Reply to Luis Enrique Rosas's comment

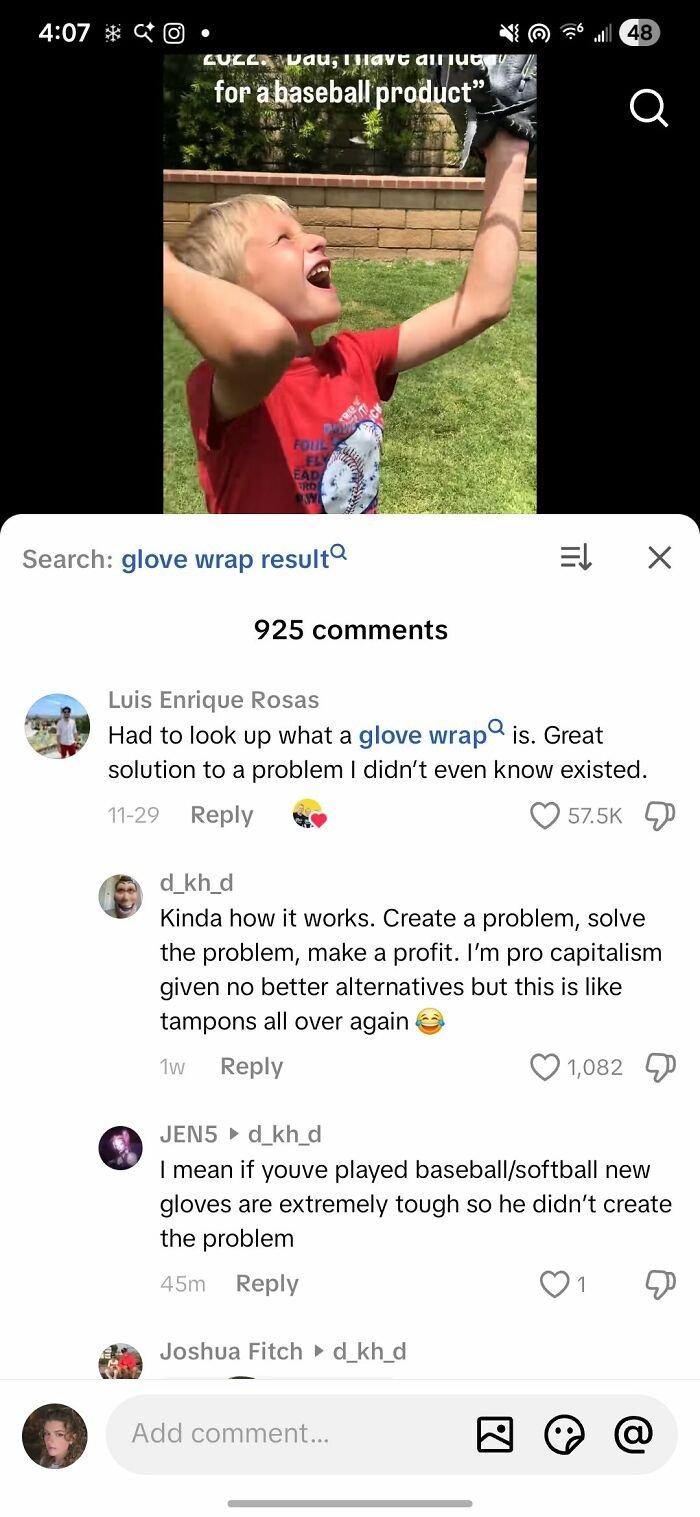[x=221, y=815]
